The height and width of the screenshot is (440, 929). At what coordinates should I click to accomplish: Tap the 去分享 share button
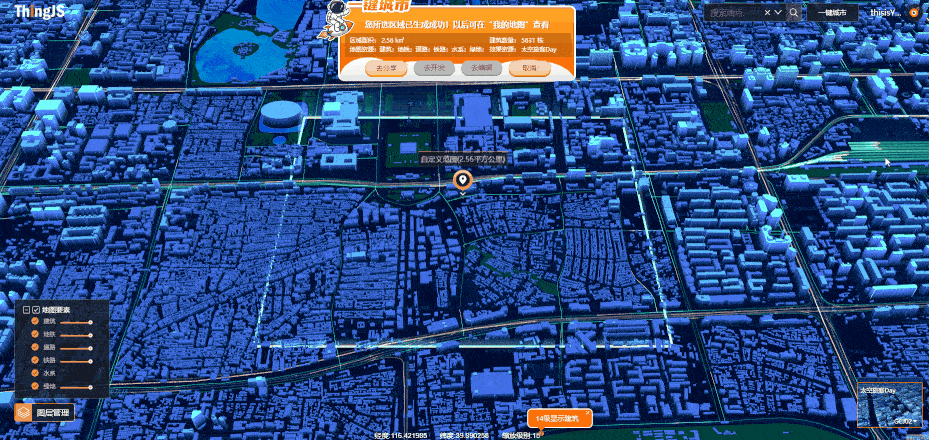385,69
